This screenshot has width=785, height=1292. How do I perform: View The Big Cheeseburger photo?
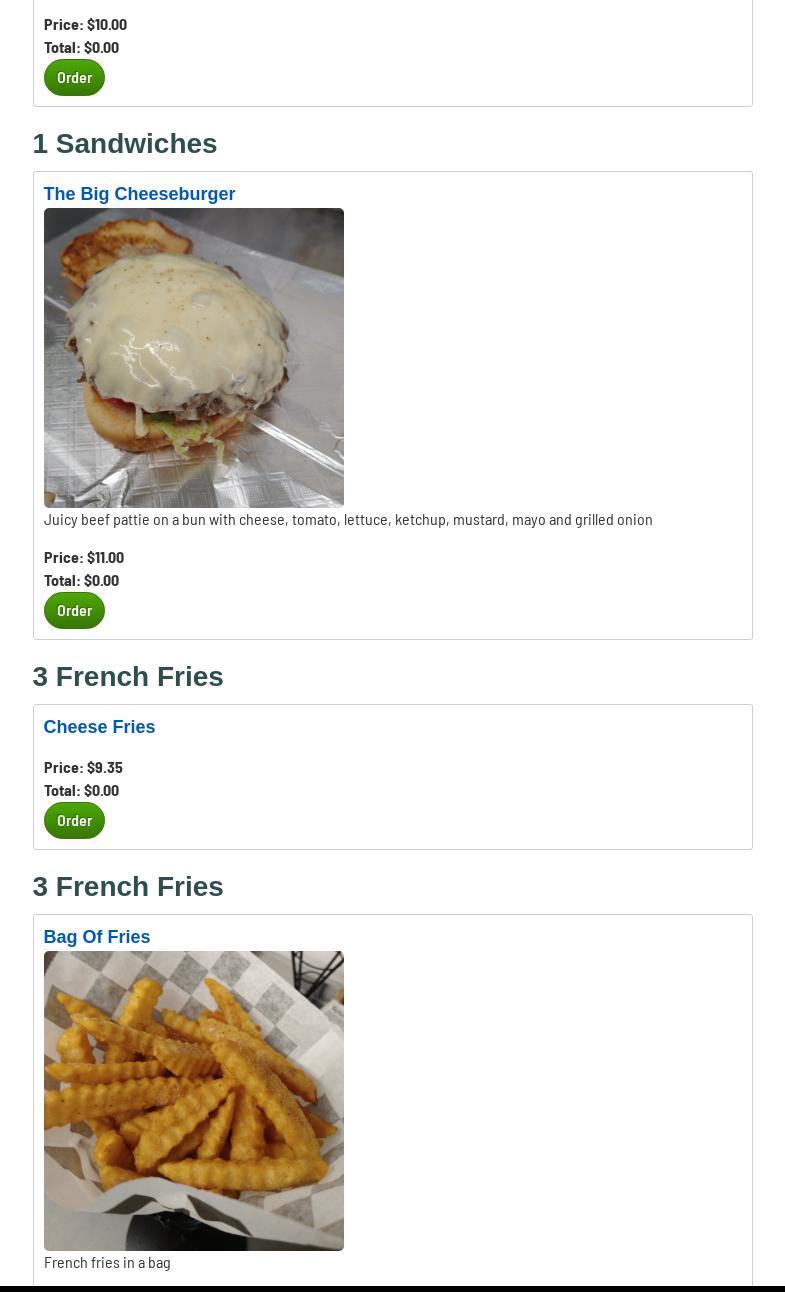(x=194, y=358)
